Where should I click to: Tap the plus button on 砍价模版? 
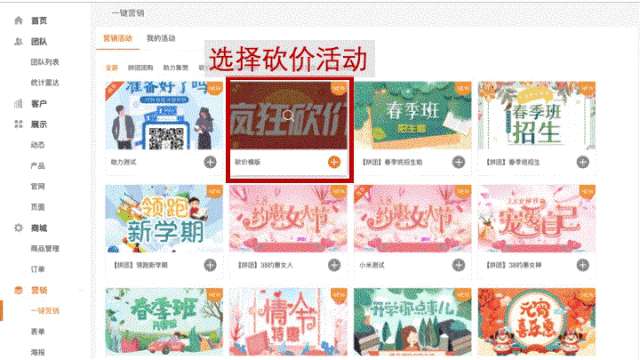tap(334, 162)
